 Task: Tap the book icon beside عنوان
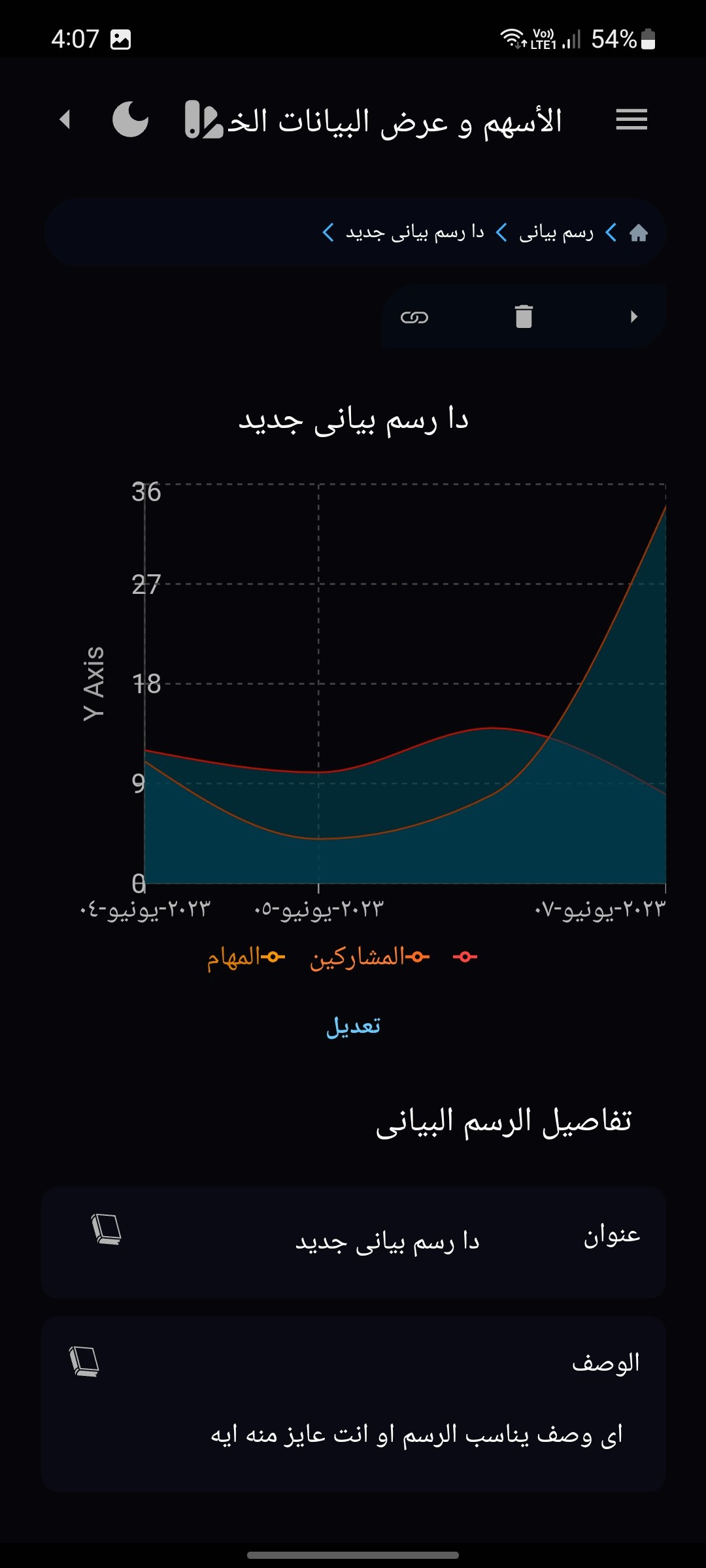(107, 1229)
